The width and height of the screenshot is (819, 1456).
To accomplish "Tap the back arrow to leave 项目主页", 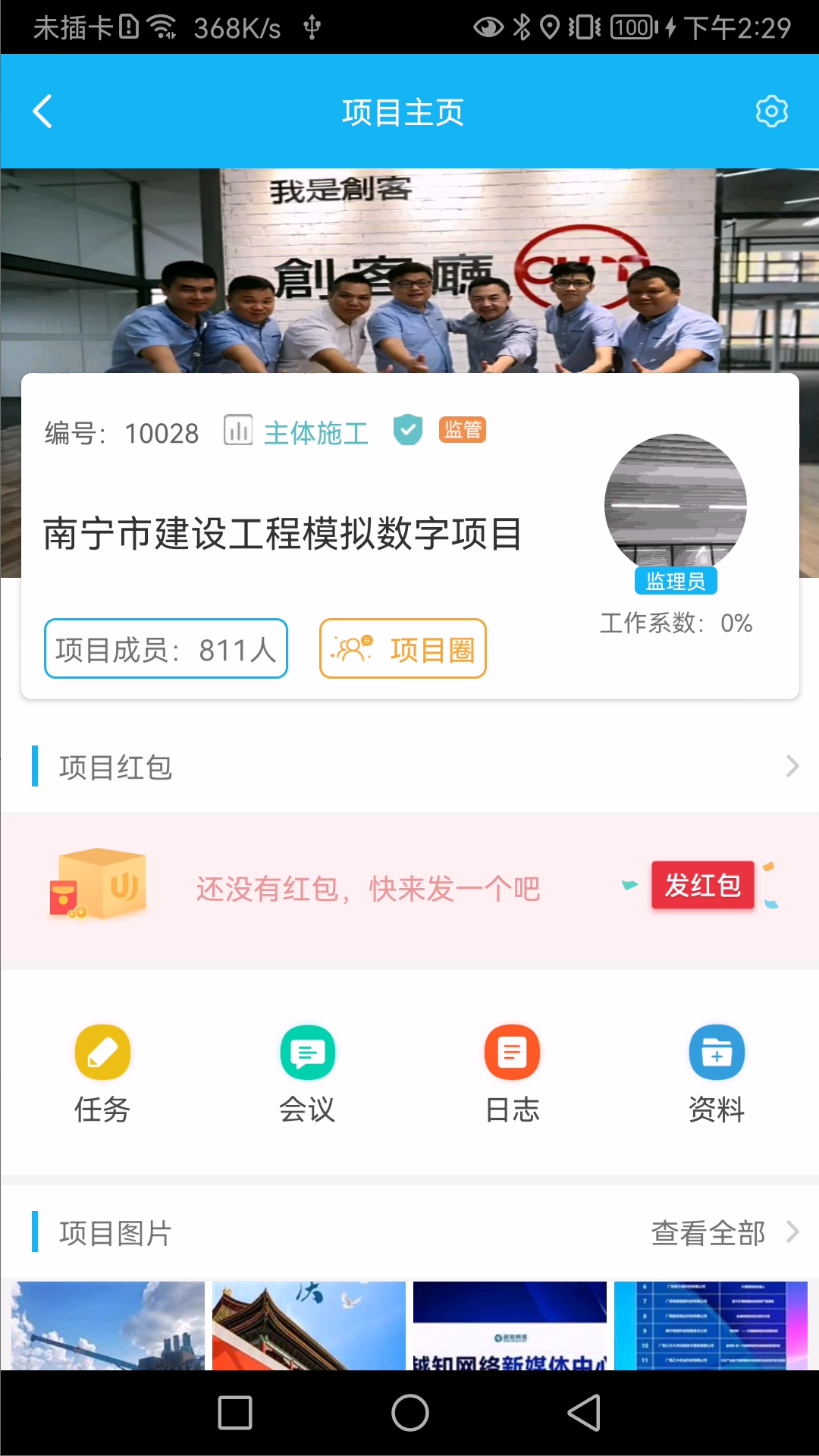I will pos(43,111).
